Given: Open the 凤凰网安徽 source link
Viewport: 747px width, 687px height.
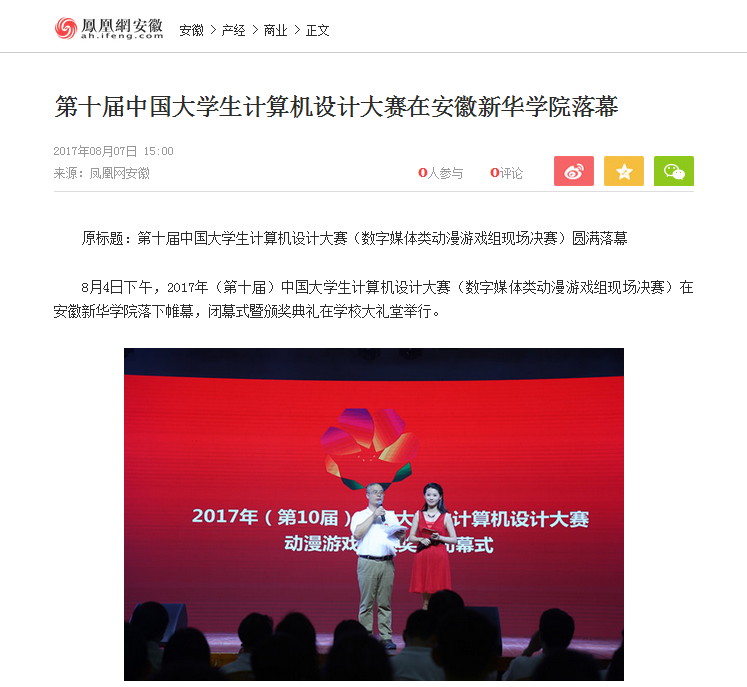Looking at the screenshot, I should coord(120,173).
